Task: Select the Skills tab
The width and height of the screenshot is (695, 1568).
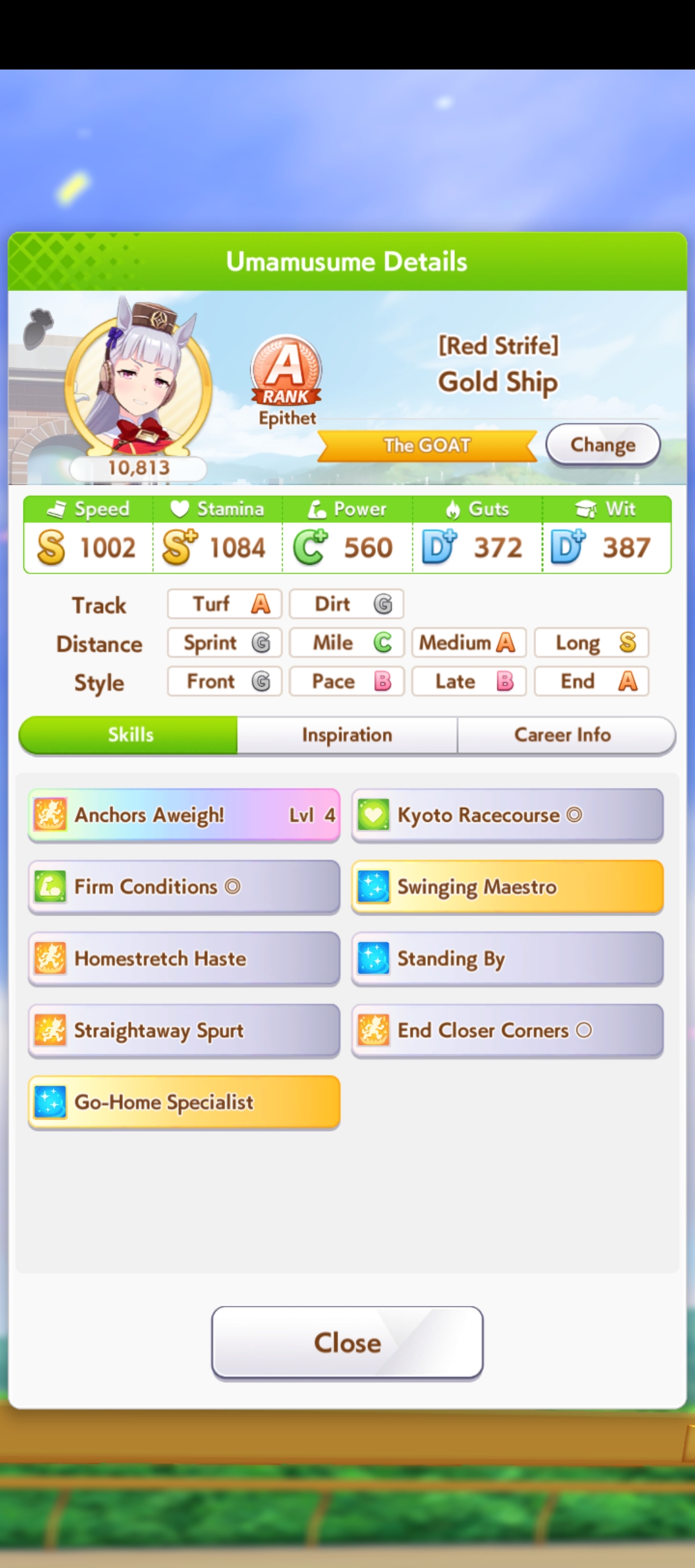Action: (x=129, y=735)
